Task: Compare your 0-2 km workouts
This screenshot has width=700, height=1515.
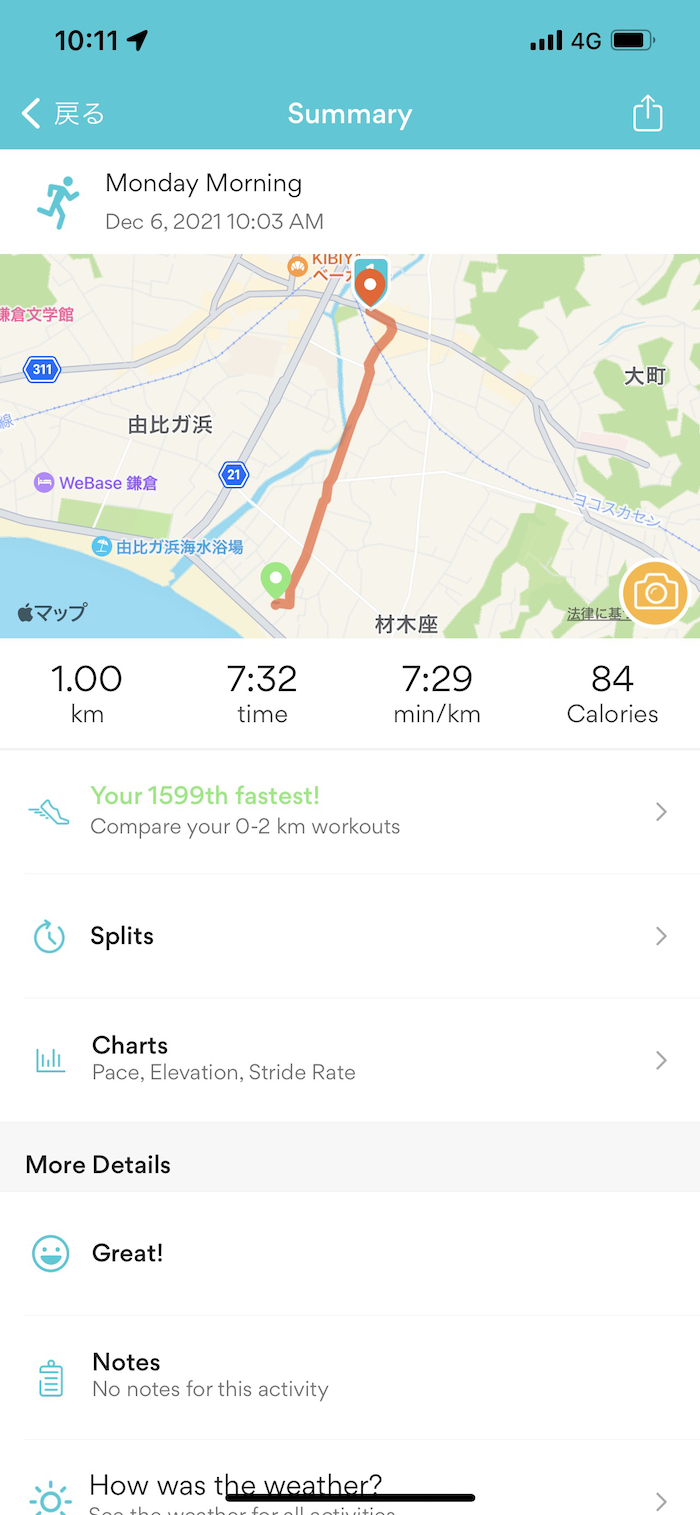Action: 350,811
